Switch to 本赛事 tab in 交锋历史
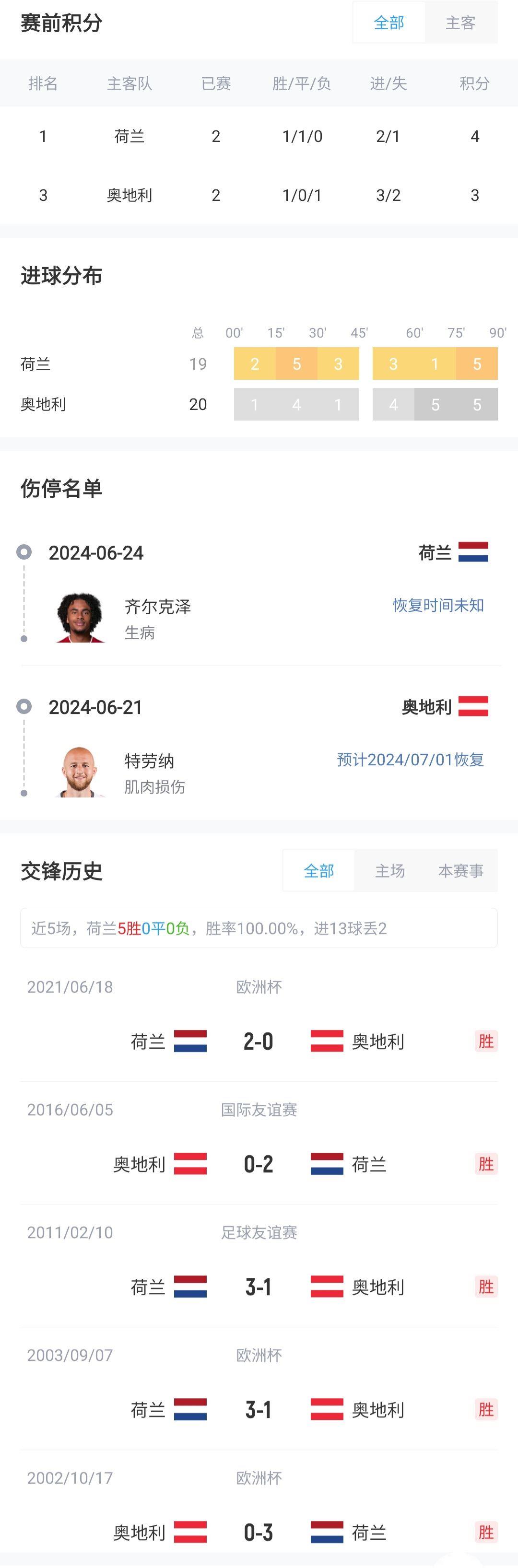The image size is (518, 1568). click(x=461, y=870)
